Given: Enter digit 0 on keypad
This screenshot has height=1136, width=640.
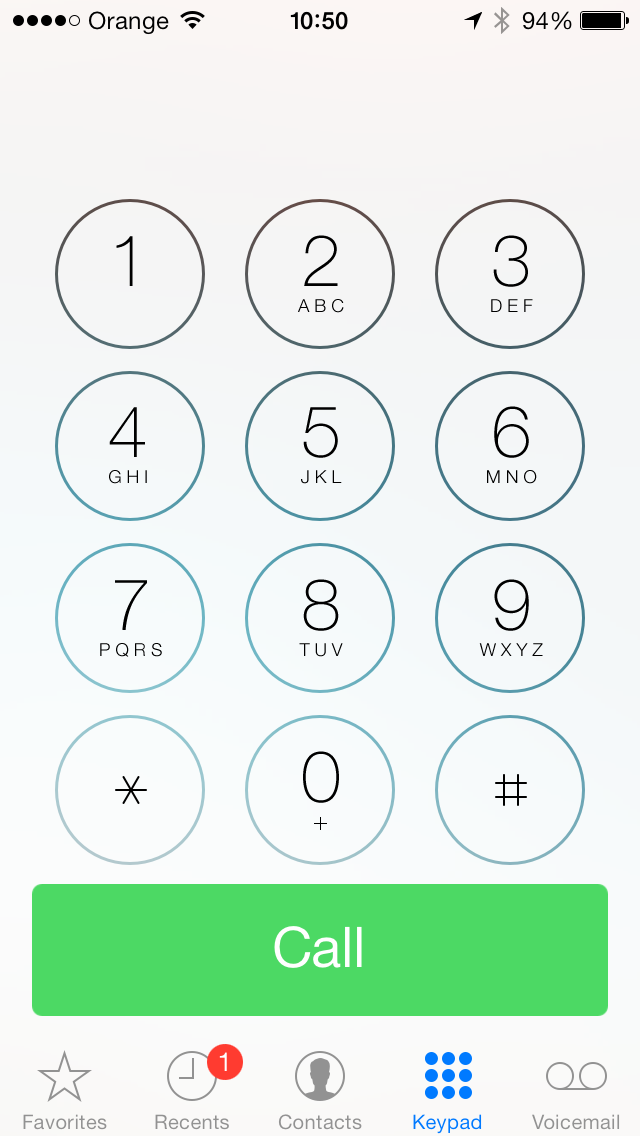Looking at the screenshot, I should 320,790.
